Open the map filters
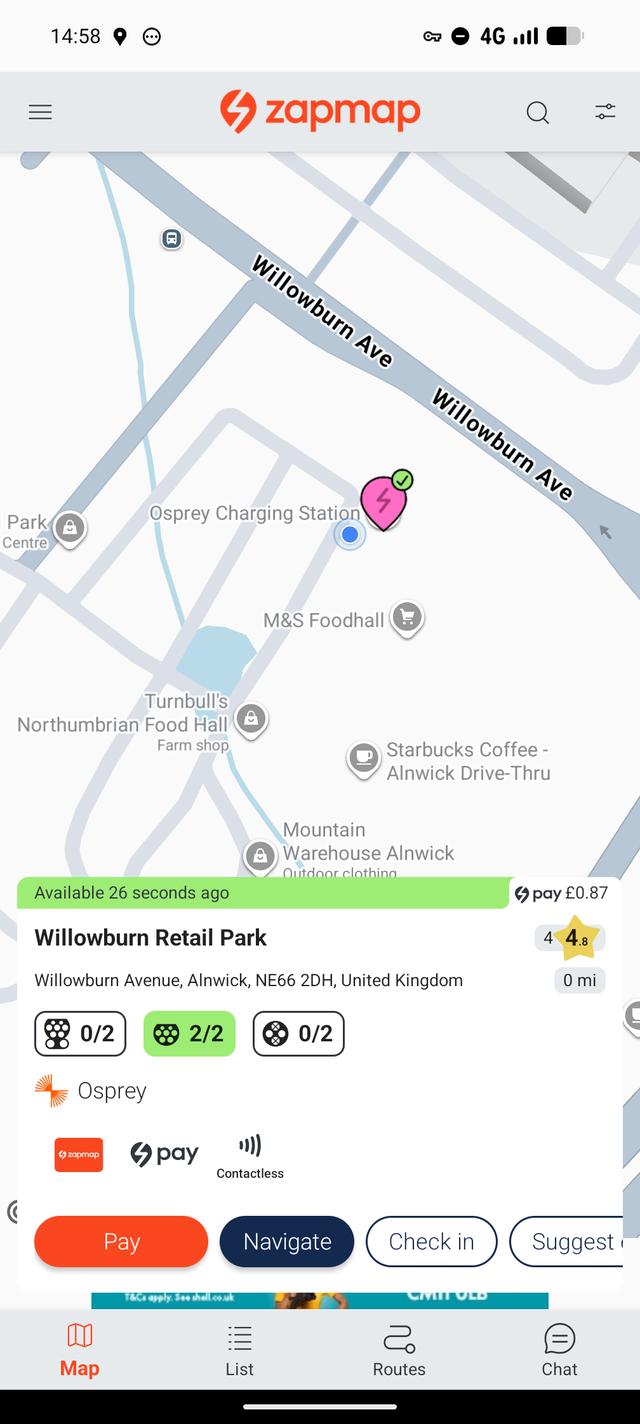Image resolution: width=640 pixels, height=1424 pixels. [605, 112]
